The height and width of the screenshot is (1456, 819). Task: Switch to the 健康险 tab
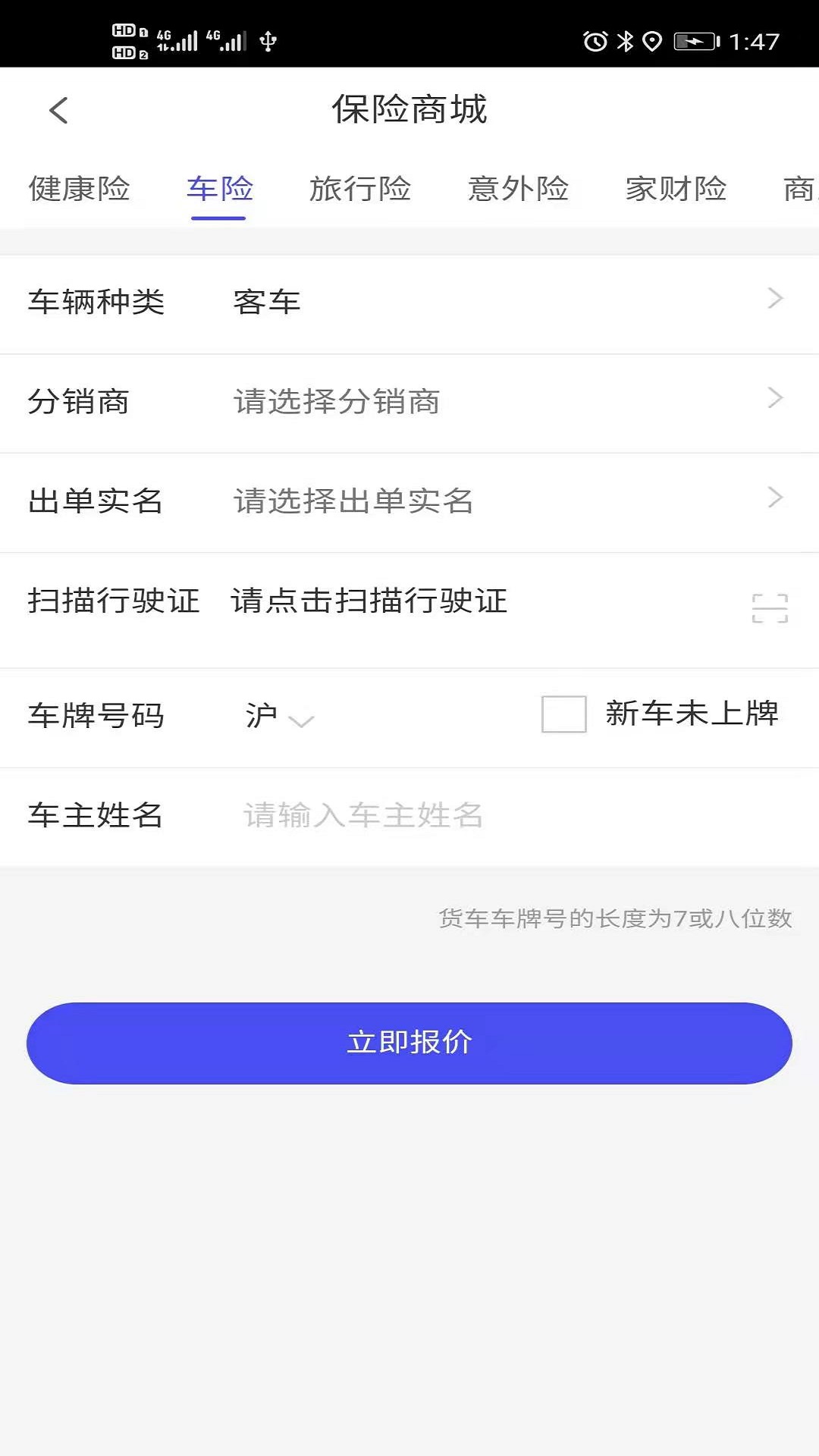coord(79,189)
